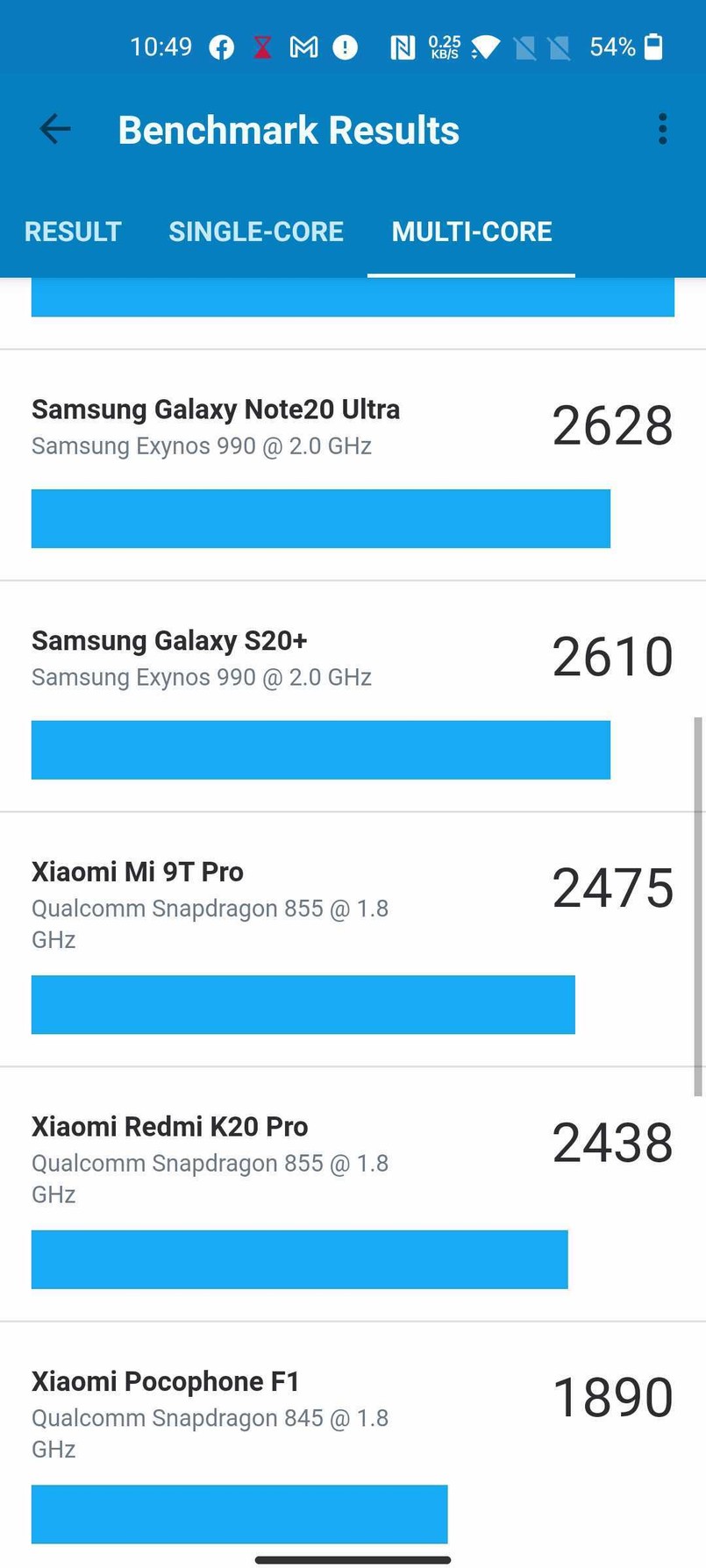Tap the Xiaomi Redmi K20 Pro score bar
This screenshot has width=706, height=1568.
tap(300, 1259)
